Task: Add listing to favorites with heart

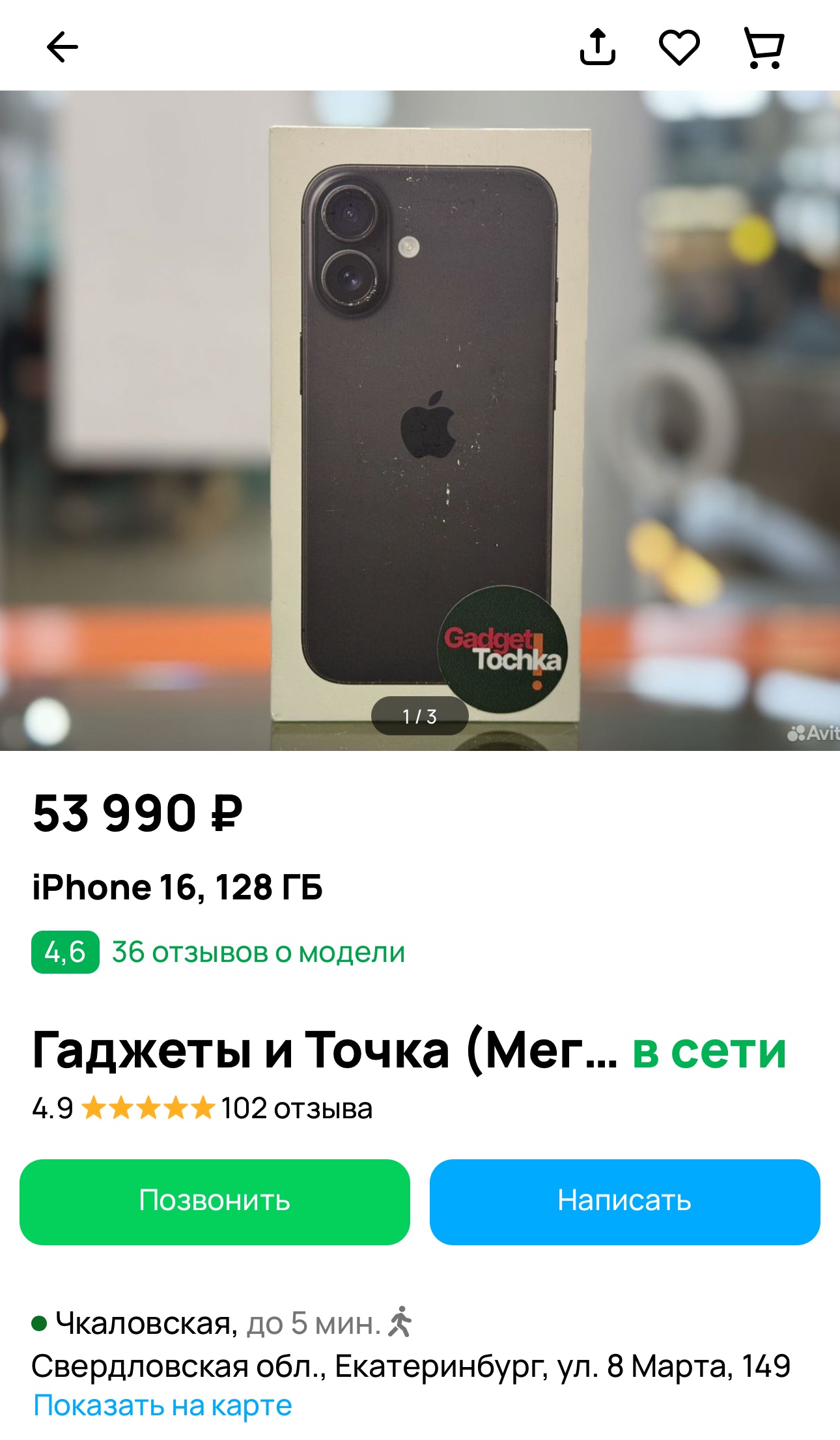Action: 679,48
